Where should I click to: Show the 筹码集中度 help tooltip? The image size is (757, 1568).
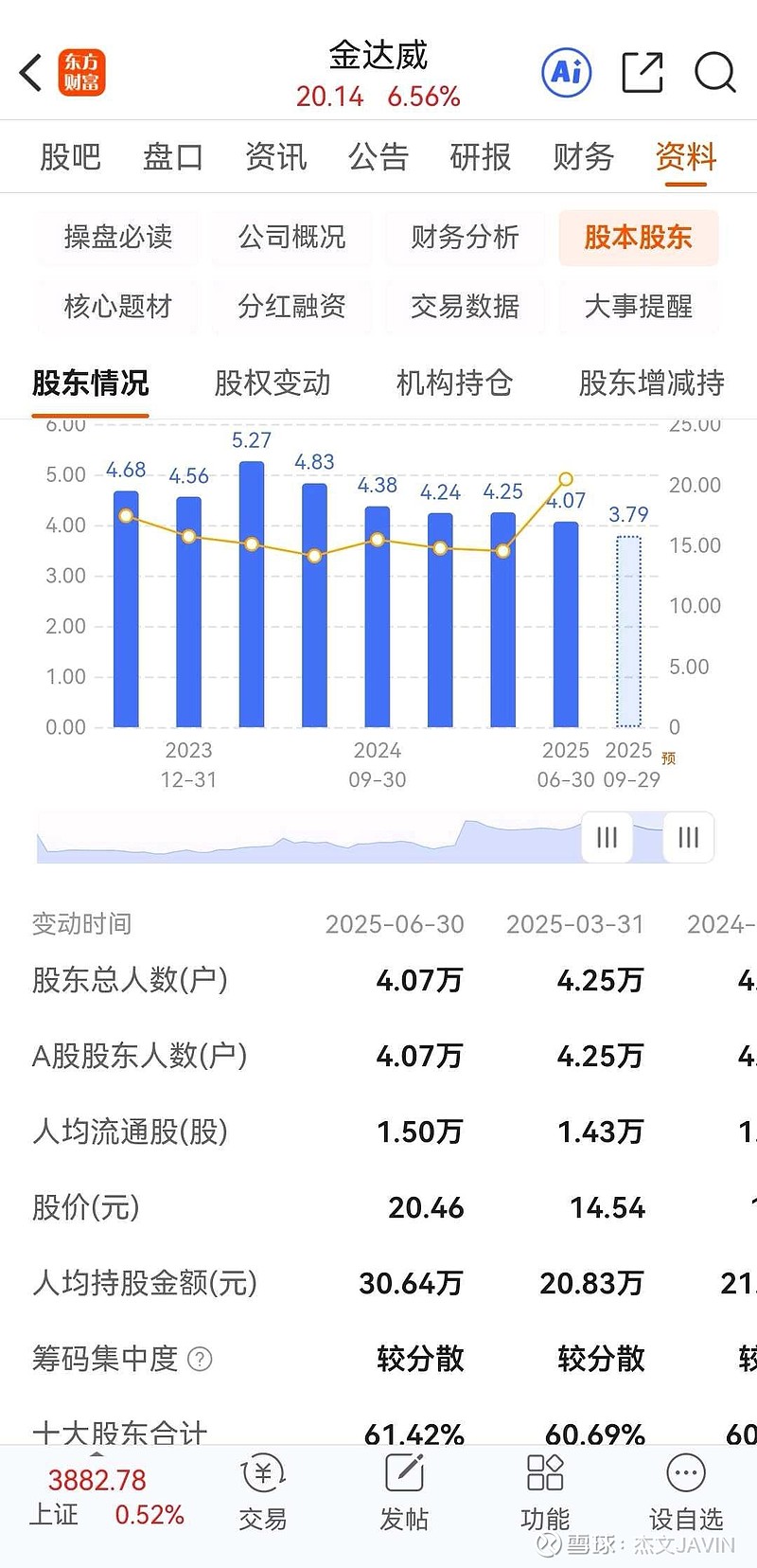coord(200,1360)
